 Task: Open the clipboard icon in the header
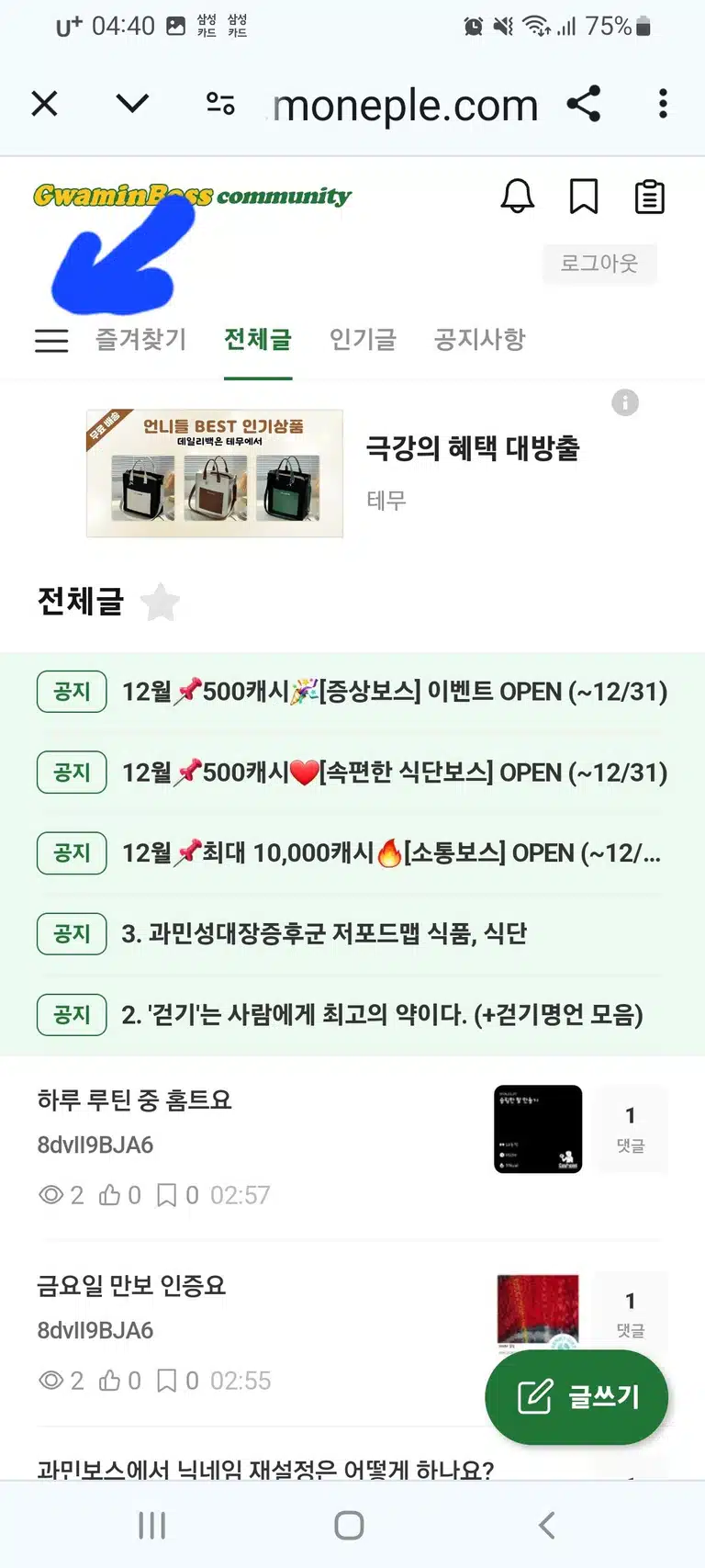click(x=650, y=197)
